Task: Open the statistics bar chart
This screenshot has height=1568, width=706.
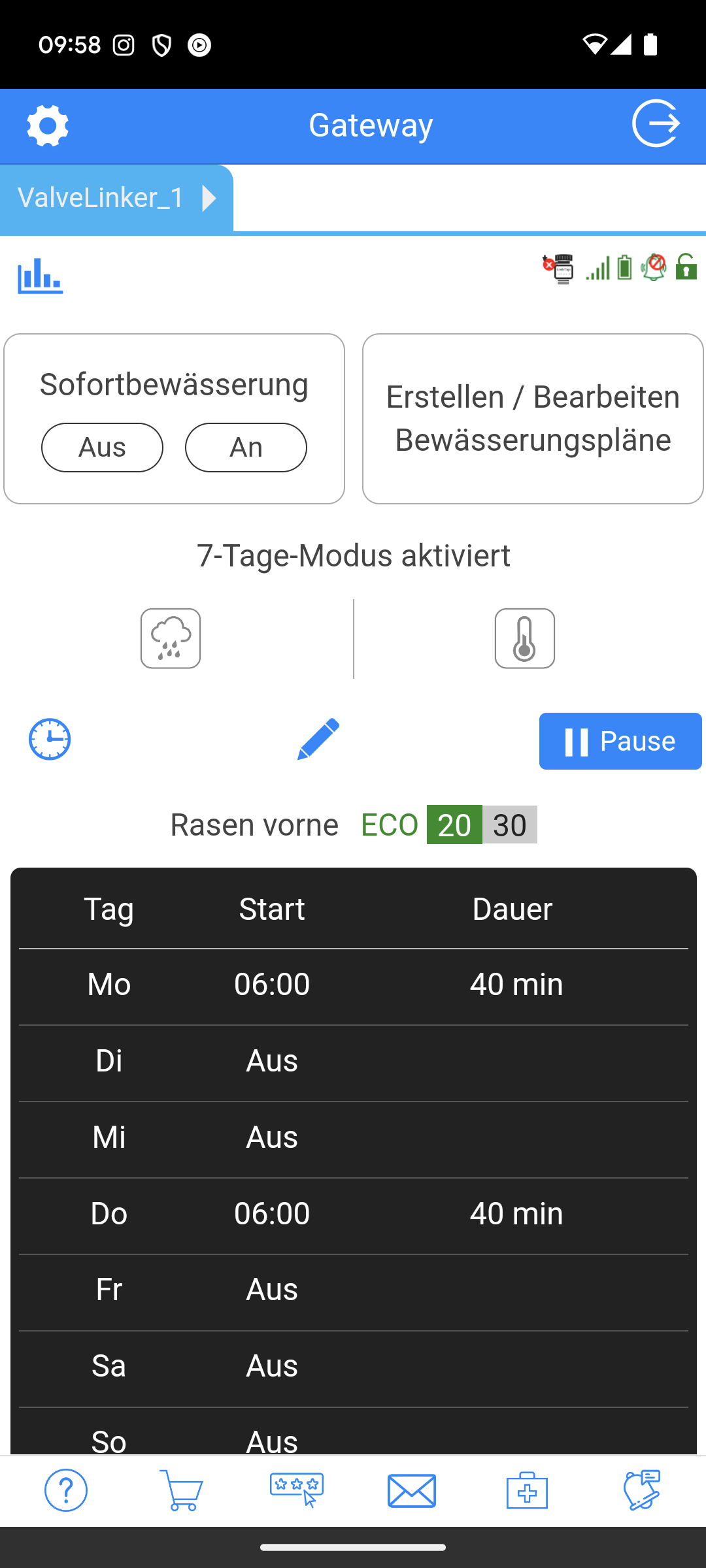Action: click(x=41, y=276)
